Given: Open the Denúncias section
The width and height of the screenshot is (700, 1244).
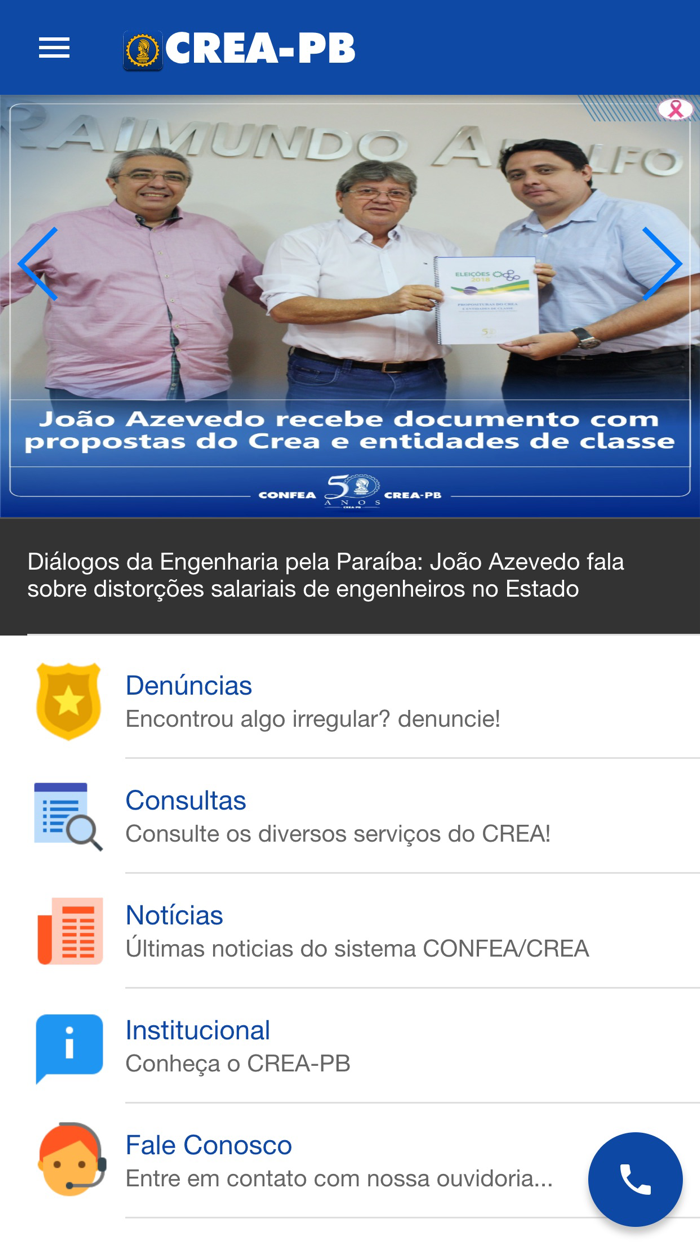Looking at the screenshot, I should tap(350, 702).
